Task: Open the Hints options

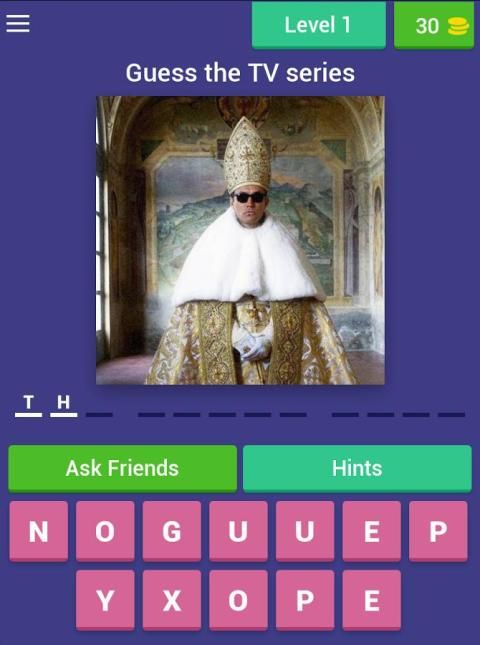Action: (357, 469)
